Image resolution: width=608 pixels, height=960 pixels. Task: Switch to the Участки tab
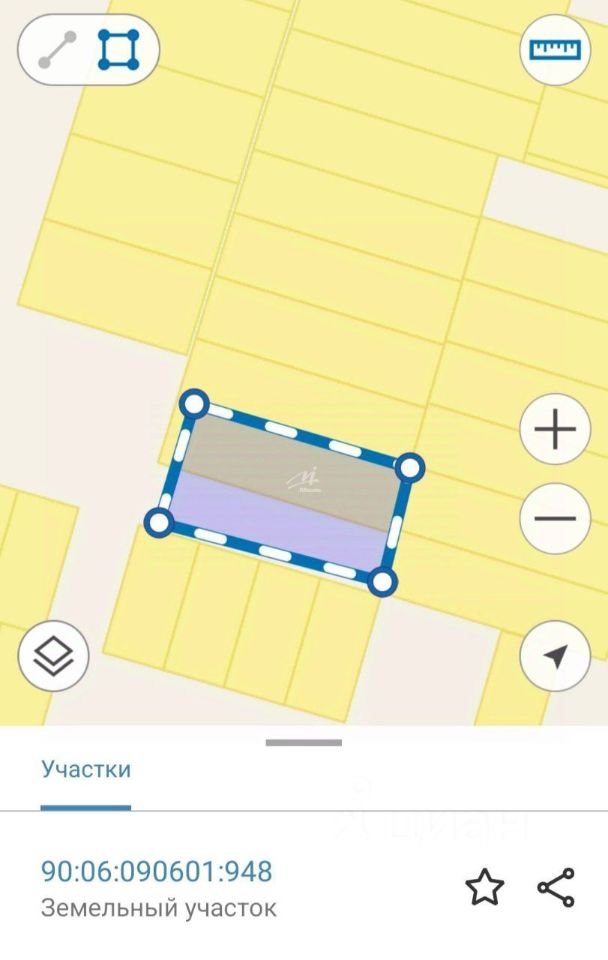pyautogui.click(x=86, y=770)
